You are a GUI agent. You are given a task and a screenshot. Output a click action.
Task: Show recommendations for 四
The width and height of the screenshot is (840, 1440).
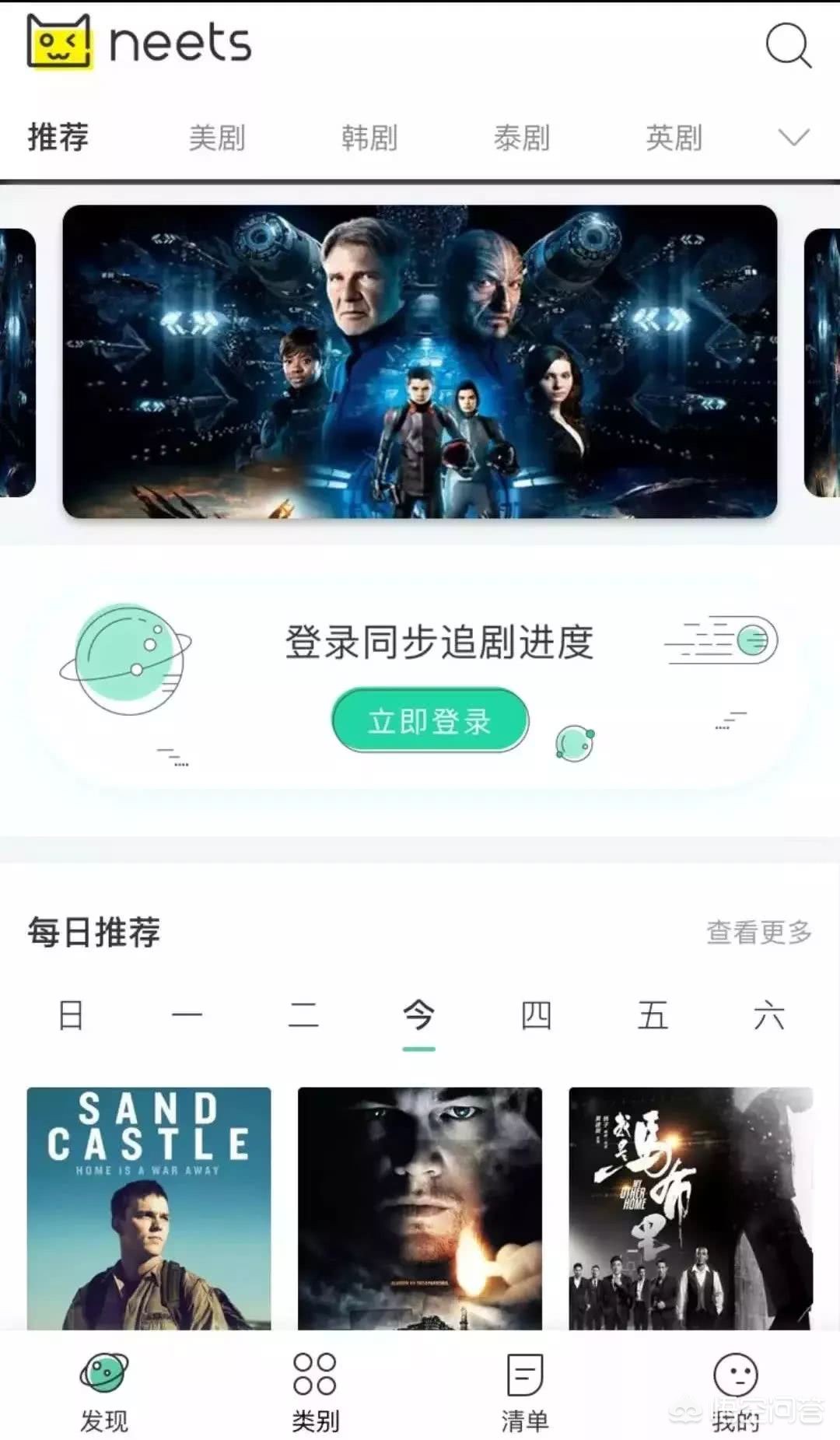pos(536,1015)
